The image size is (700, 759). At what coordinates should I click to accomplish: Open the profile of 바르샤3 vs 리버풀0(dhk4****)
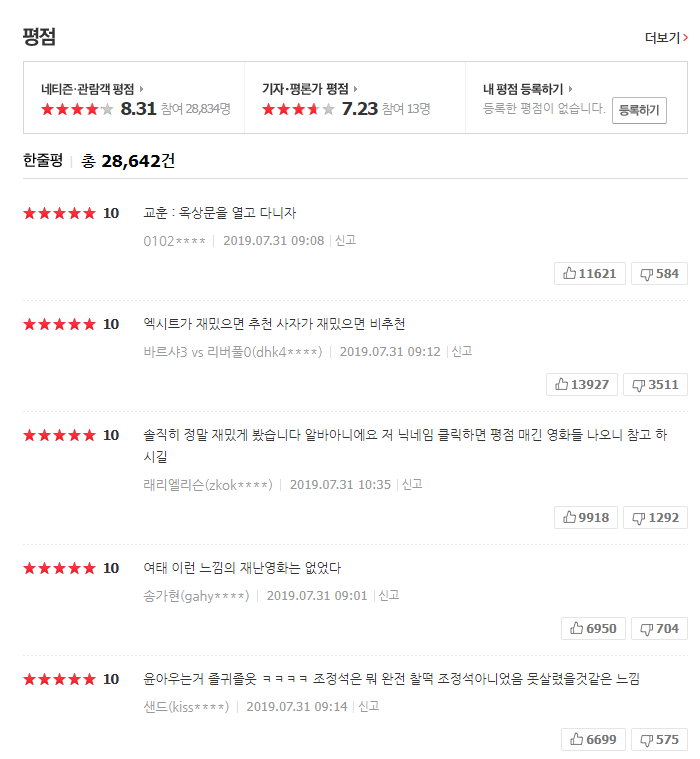point(233,352)
